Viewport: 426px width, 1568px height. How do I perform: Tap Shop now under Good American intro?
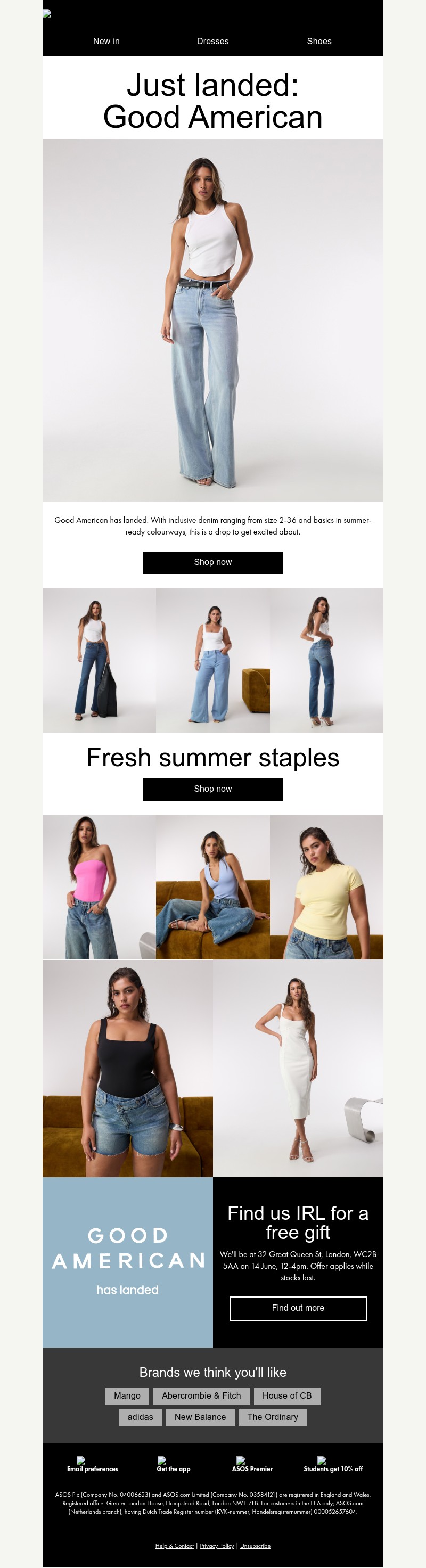[x=212, y=562]
